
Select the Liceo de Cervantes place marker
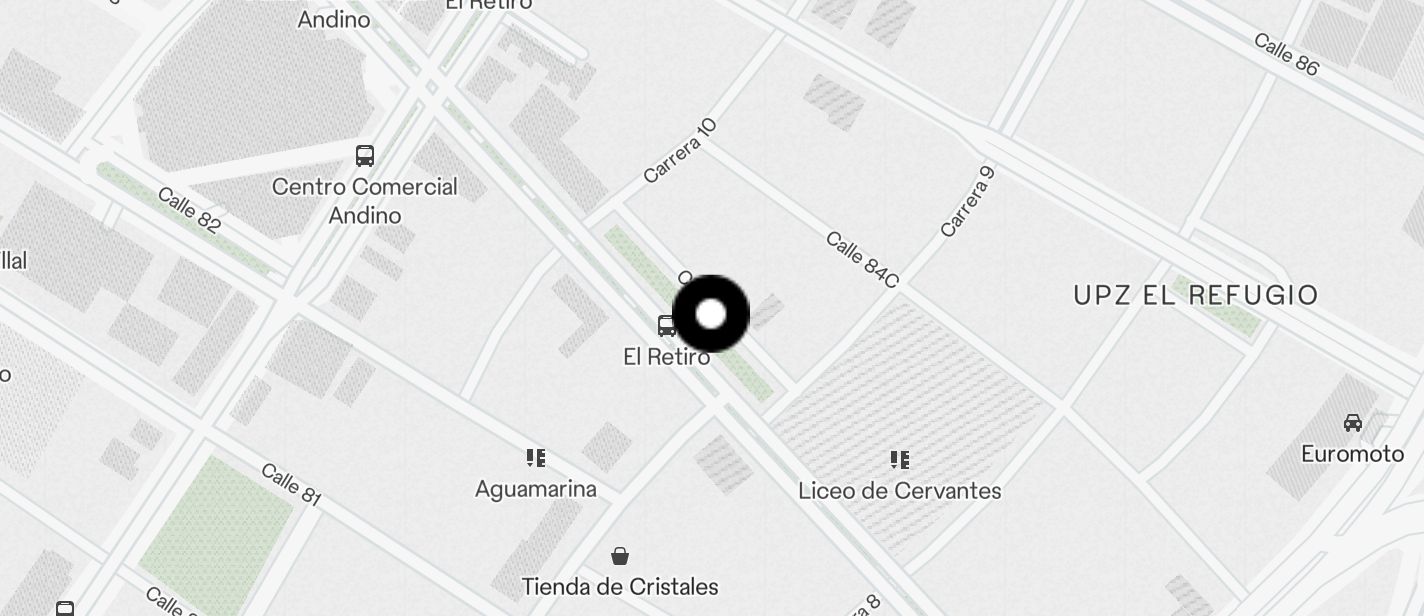coord(900,460)
